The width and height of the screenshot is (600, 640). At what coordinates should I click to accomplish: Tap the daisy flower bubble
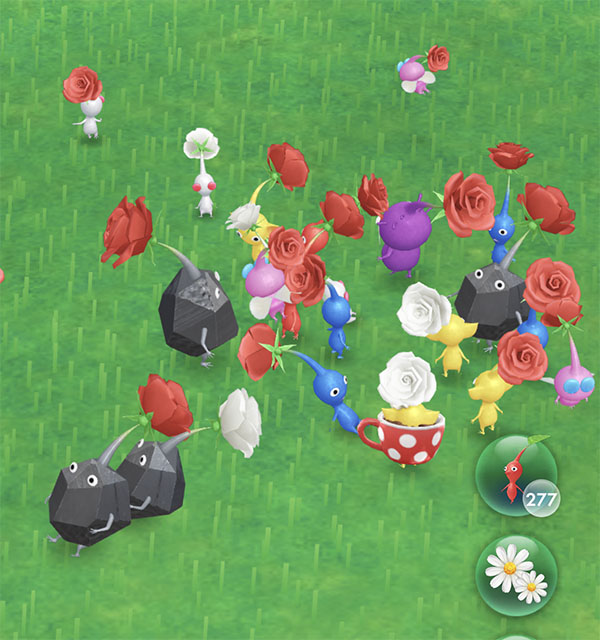point(516,574)
